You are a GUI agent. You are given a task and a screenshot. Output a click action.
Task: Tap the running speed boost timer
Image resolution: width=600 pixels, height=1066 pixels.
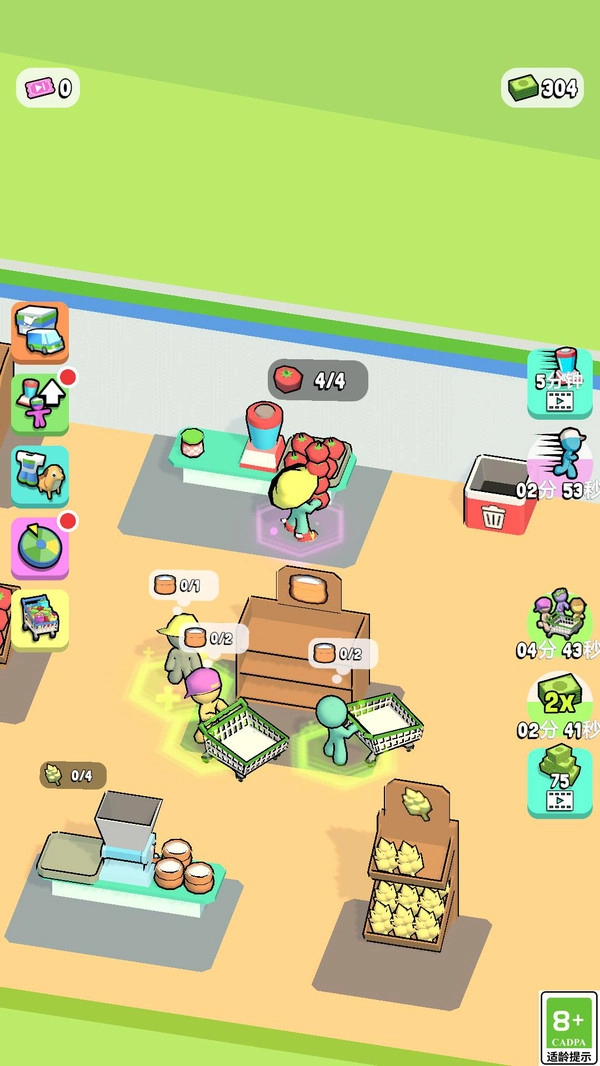tap(559, 463)
